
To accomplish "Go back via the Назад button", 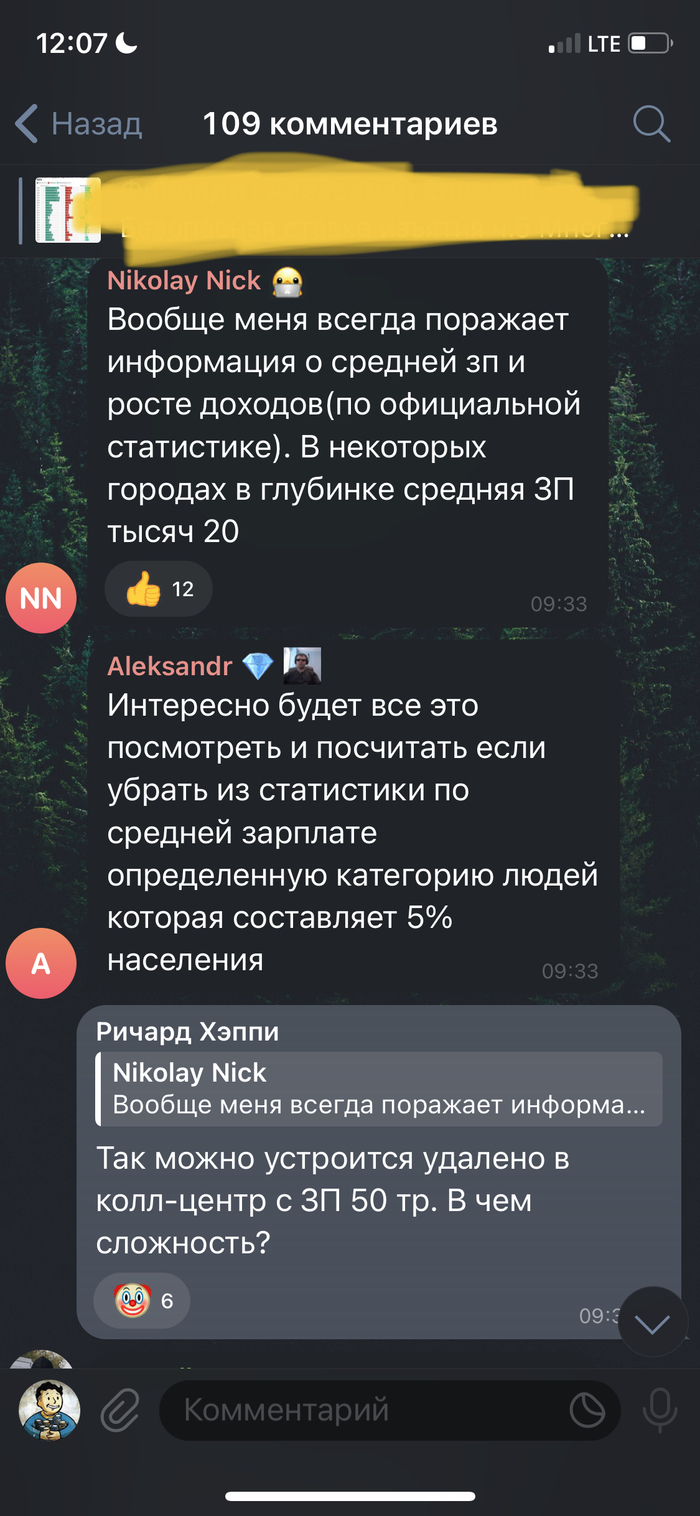I will [x=78, y=125].
